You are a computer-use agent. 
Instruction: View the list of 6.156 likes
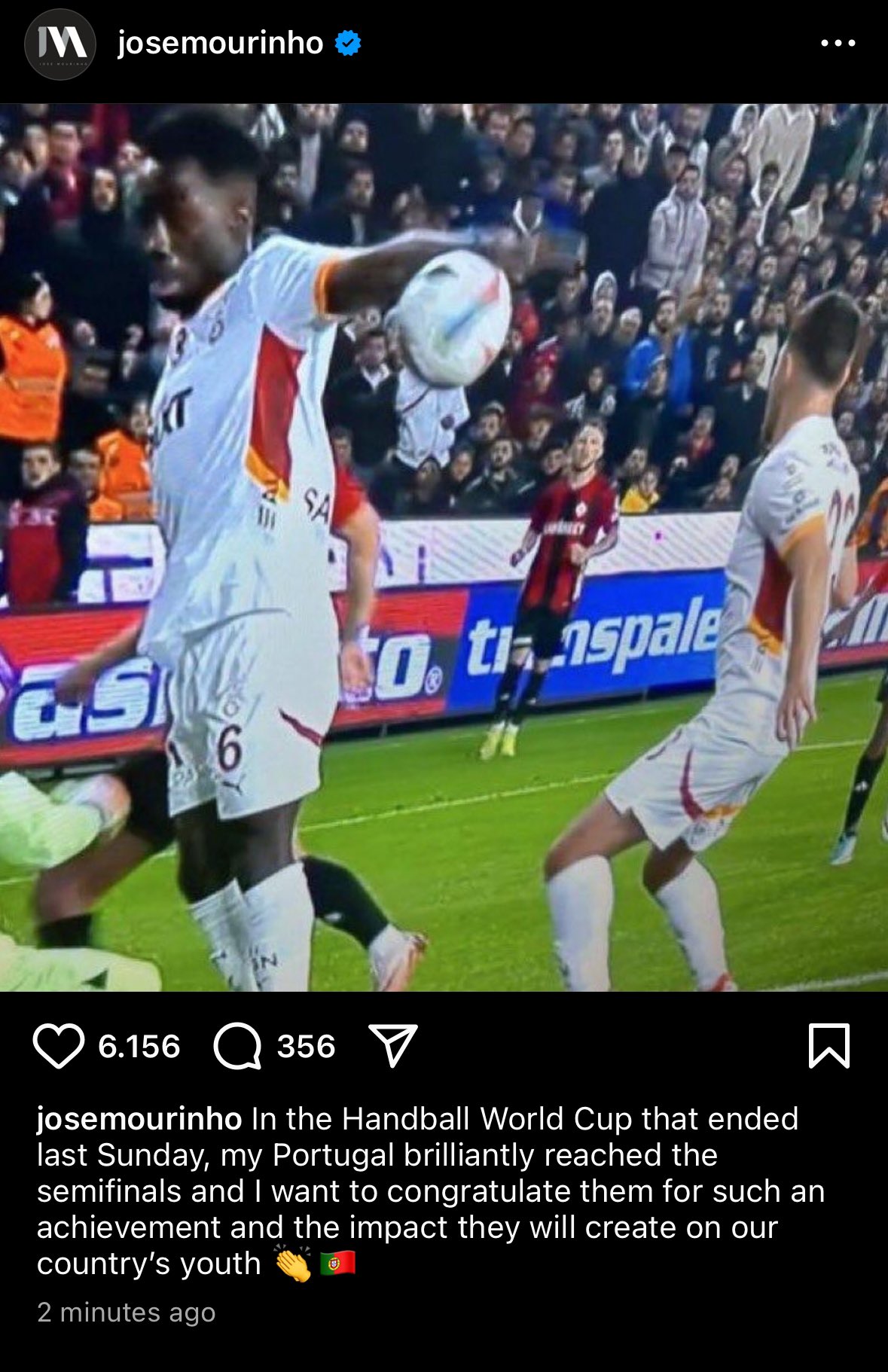(139, 1047)
